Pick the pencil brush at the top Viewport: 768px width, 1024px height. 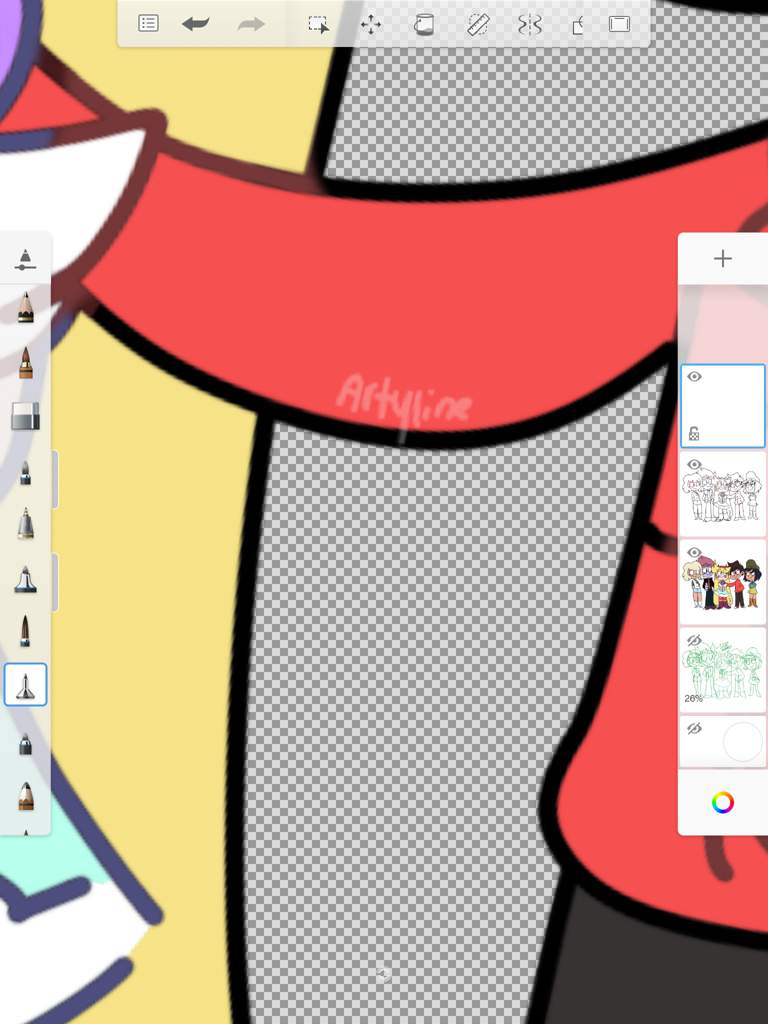(x=26, y=308)
